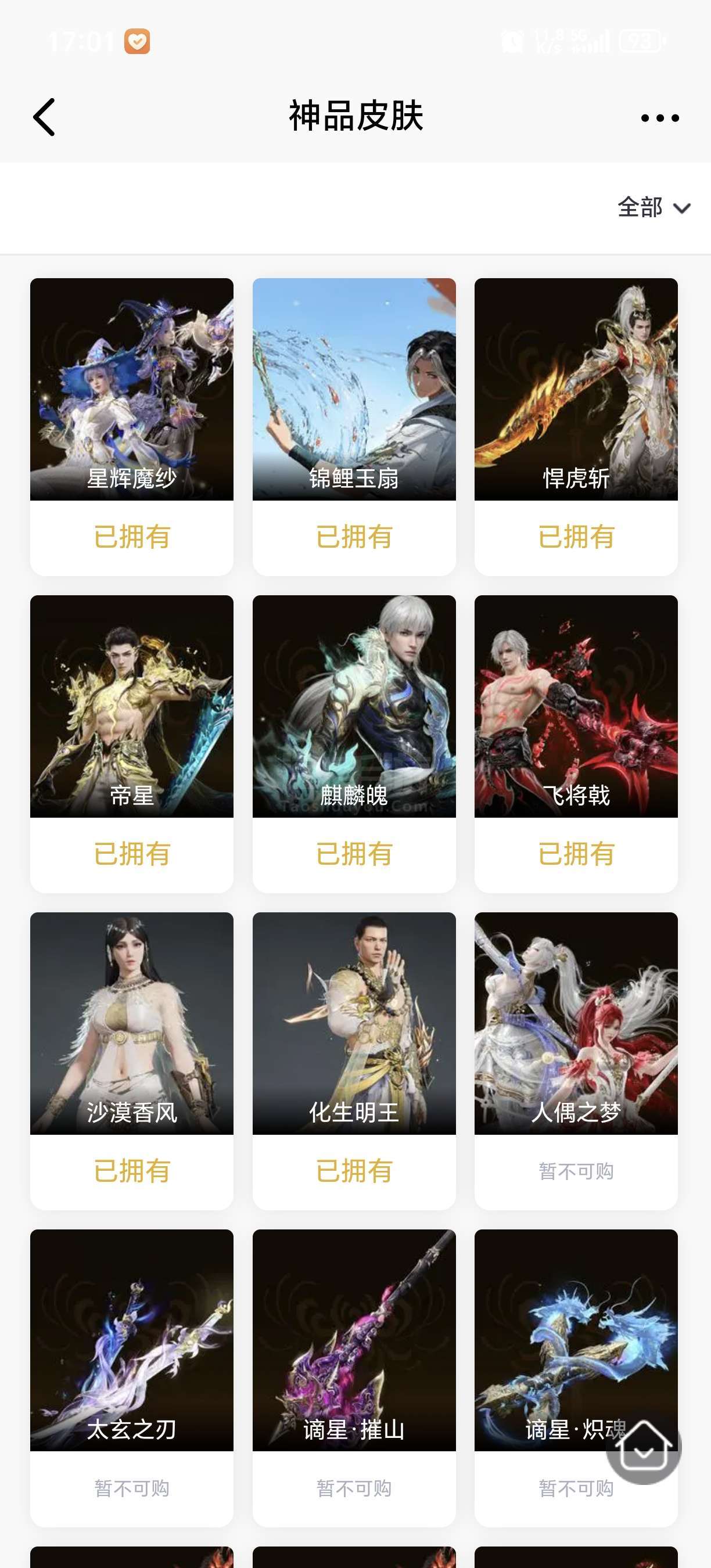The image size is (711, 1568).
Task: Open the 悍虎斩 skin card
Action: (x=576, y=427)
